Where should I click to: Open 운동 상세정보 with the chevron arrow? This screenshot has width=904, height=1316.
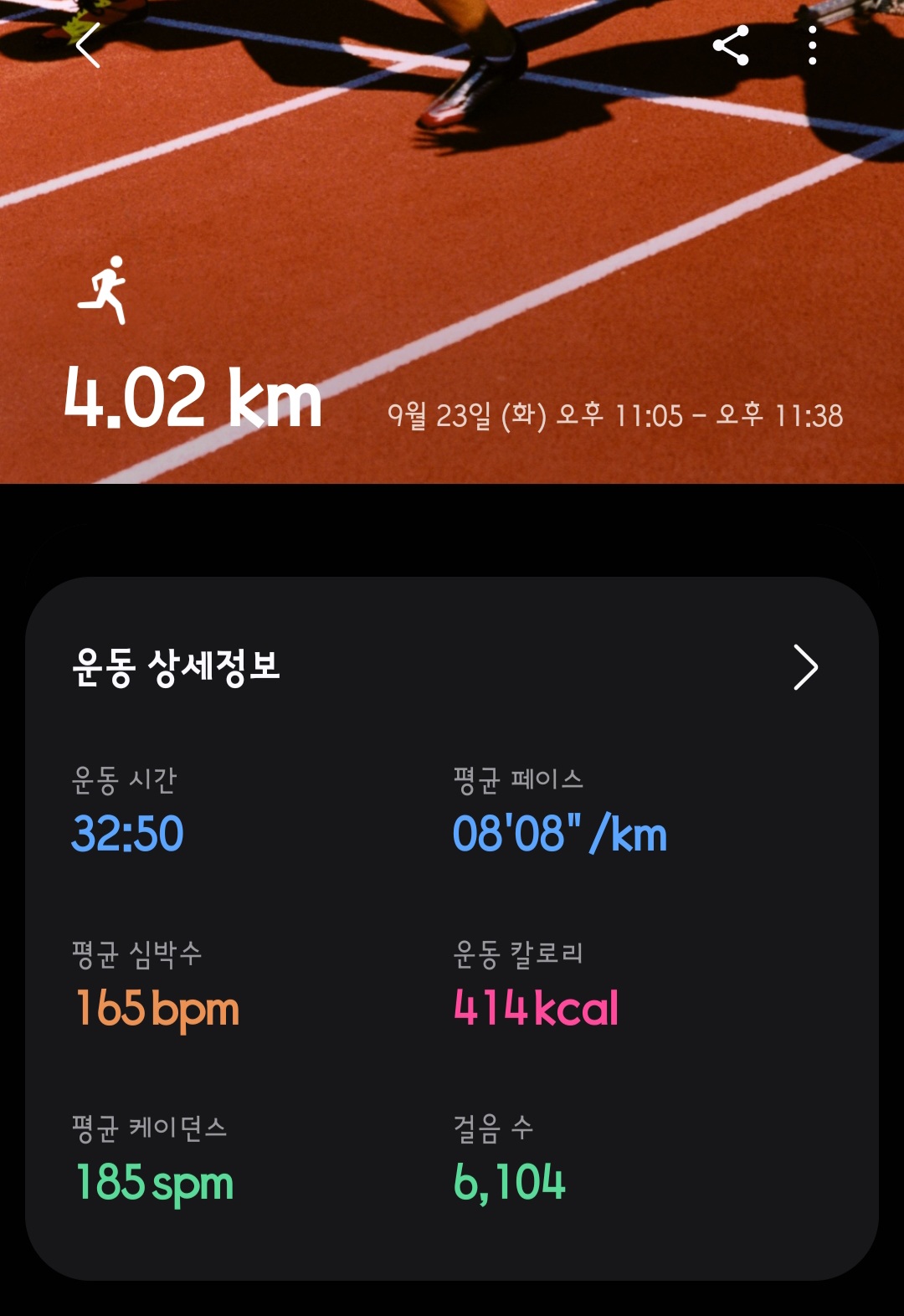click(x=804, y=667)
